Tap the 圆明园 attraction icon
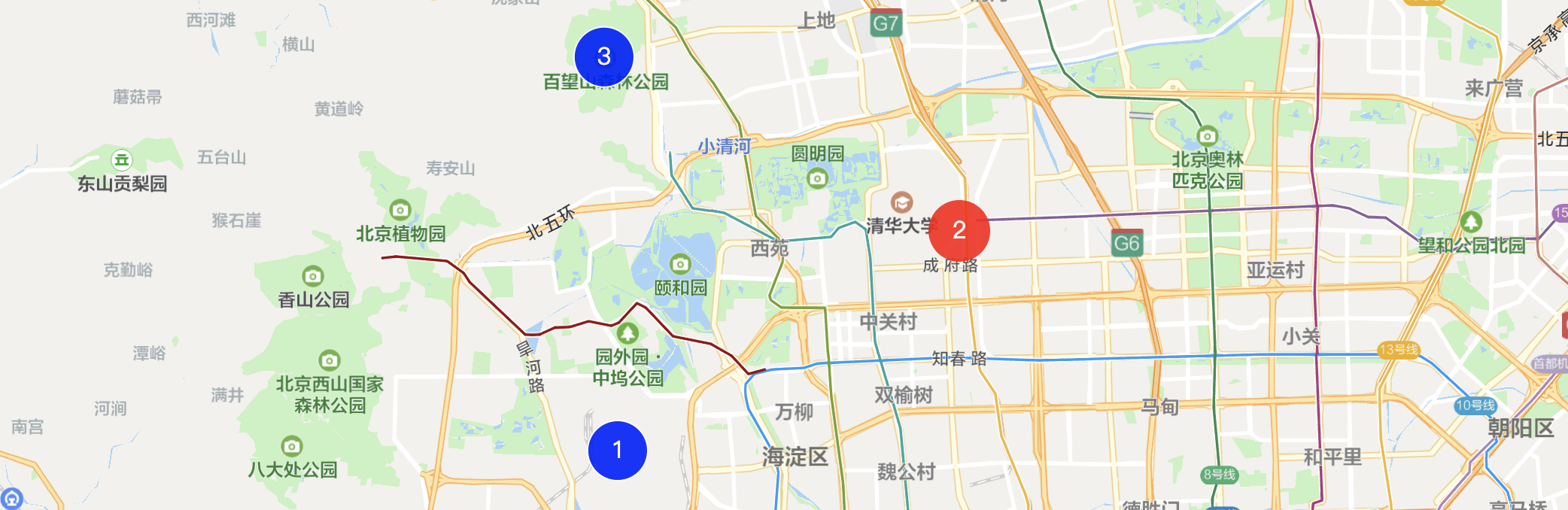The height and width of the screenshot is (510, 1568). [x=817, y=178]
